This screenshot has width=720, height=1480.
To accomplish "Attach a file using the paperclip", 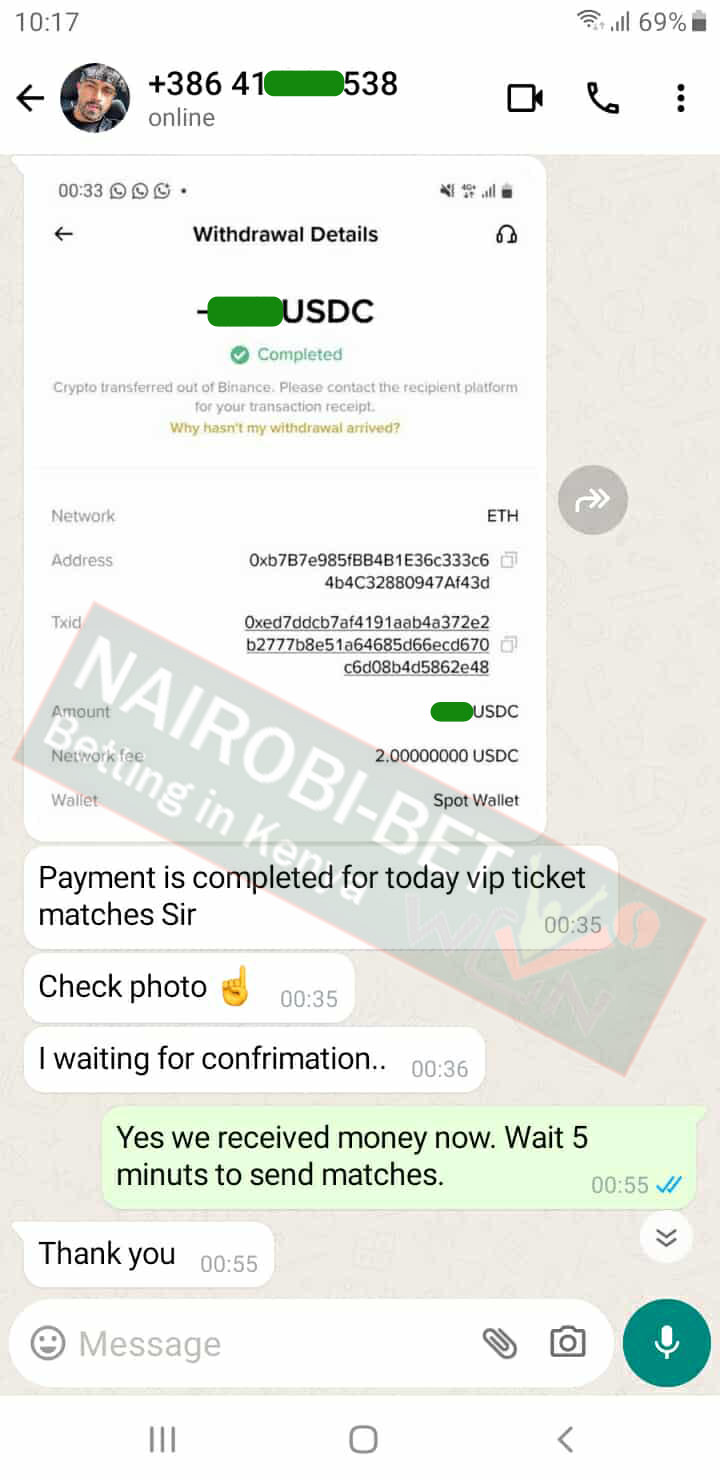I will (x=502, y=1343).
